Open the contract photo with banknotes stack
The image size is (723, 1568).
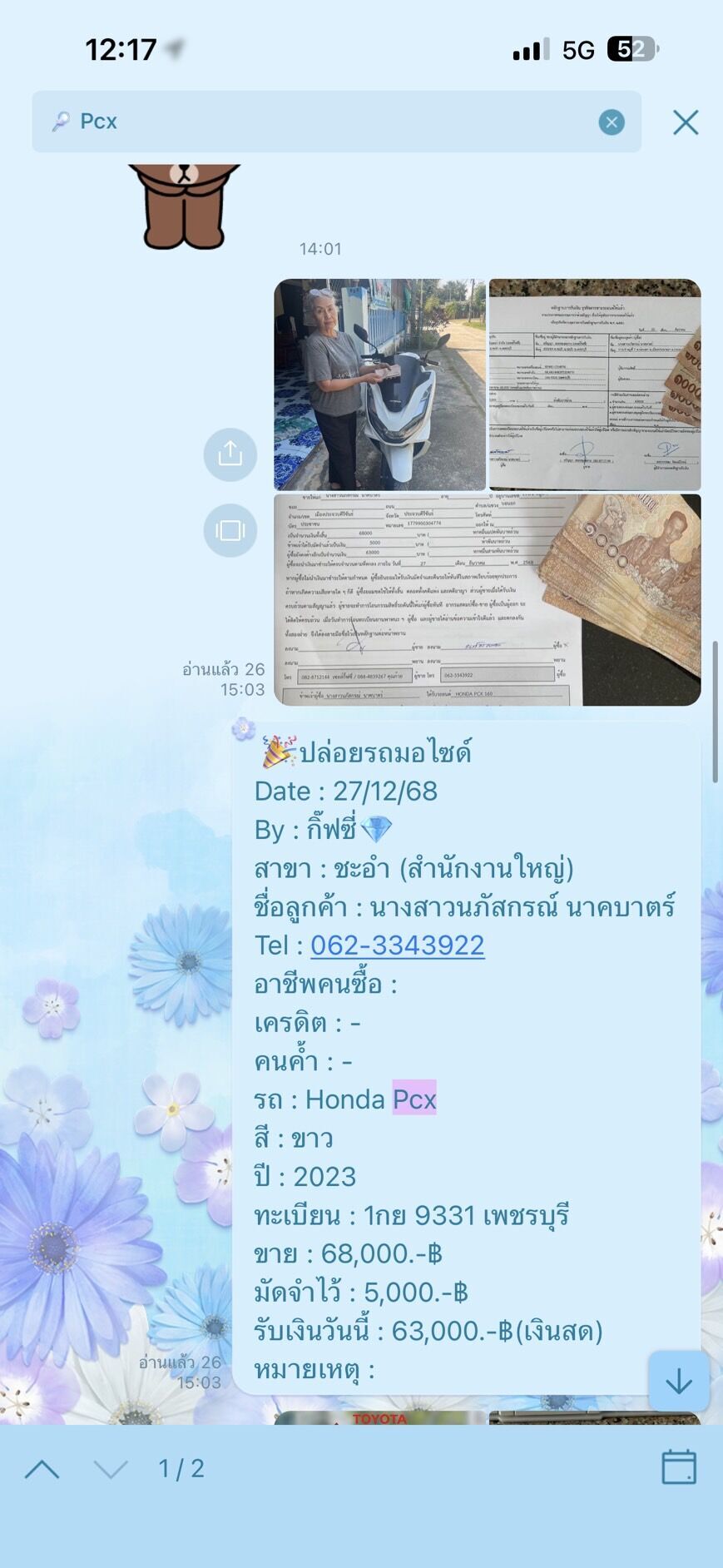487,599
